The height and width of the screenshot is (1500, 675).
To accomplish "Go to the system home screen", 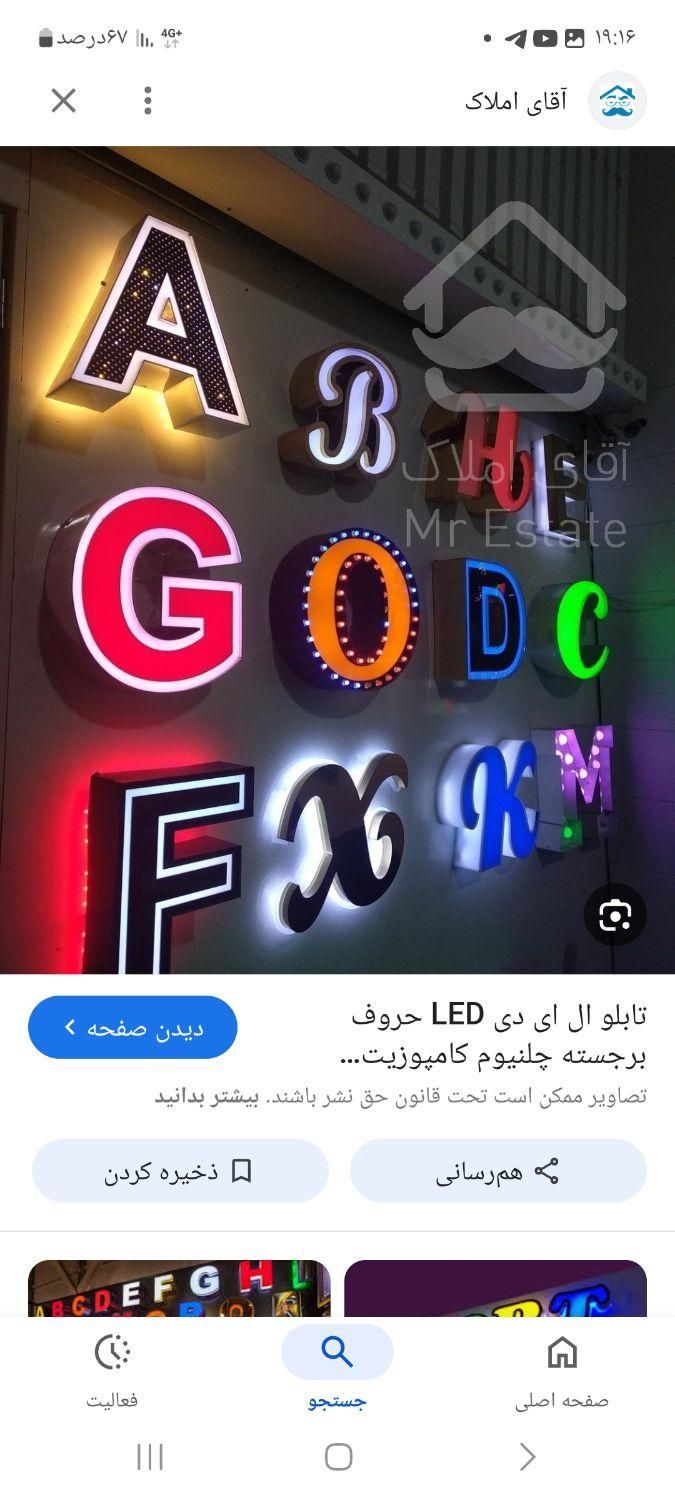I will point(338,1457).
